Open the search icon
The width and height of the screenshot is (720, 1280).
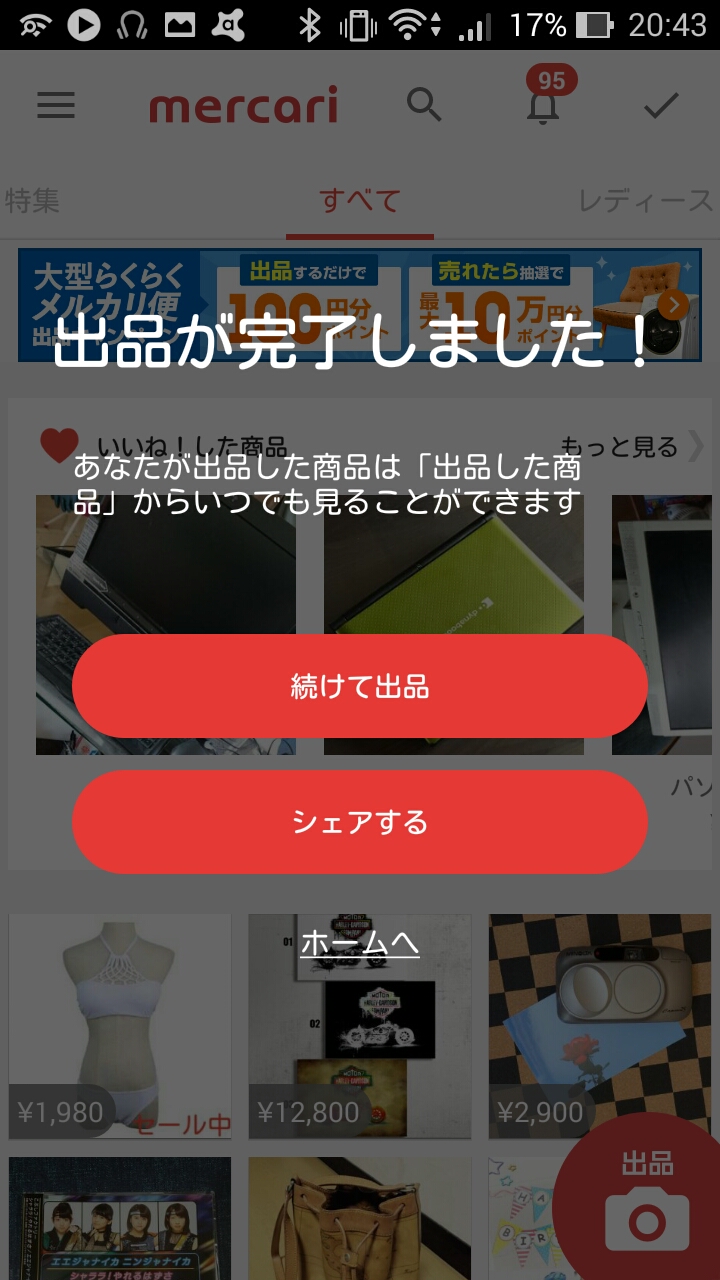click(x=425, y=106)
